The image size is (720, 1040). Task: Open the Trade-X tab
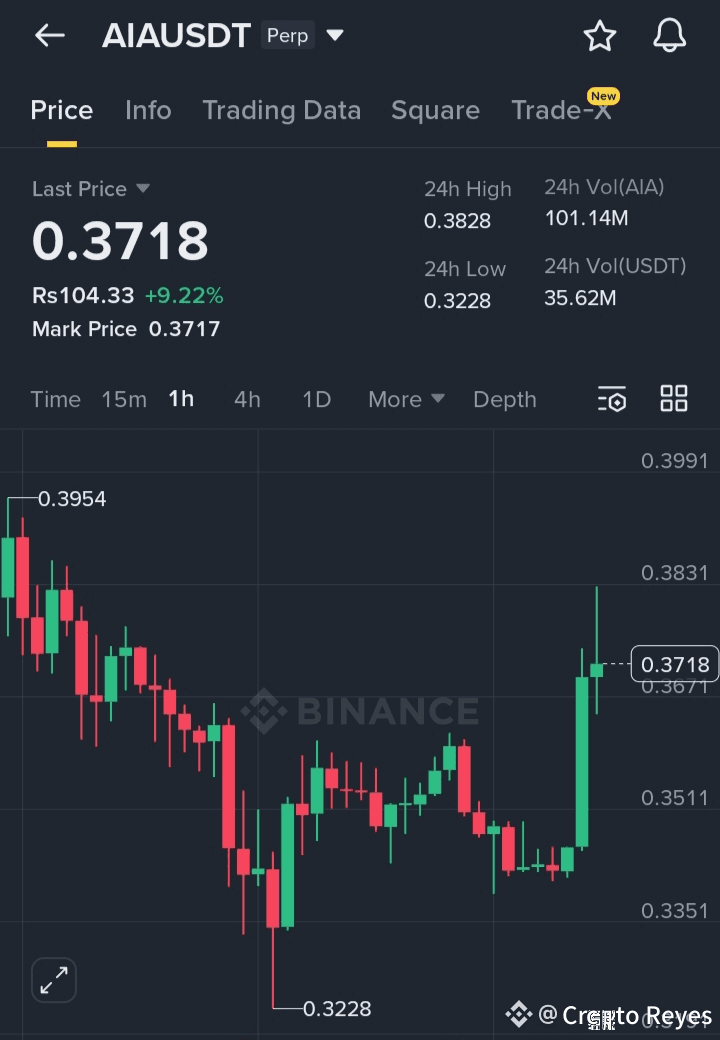pos(561,110)
